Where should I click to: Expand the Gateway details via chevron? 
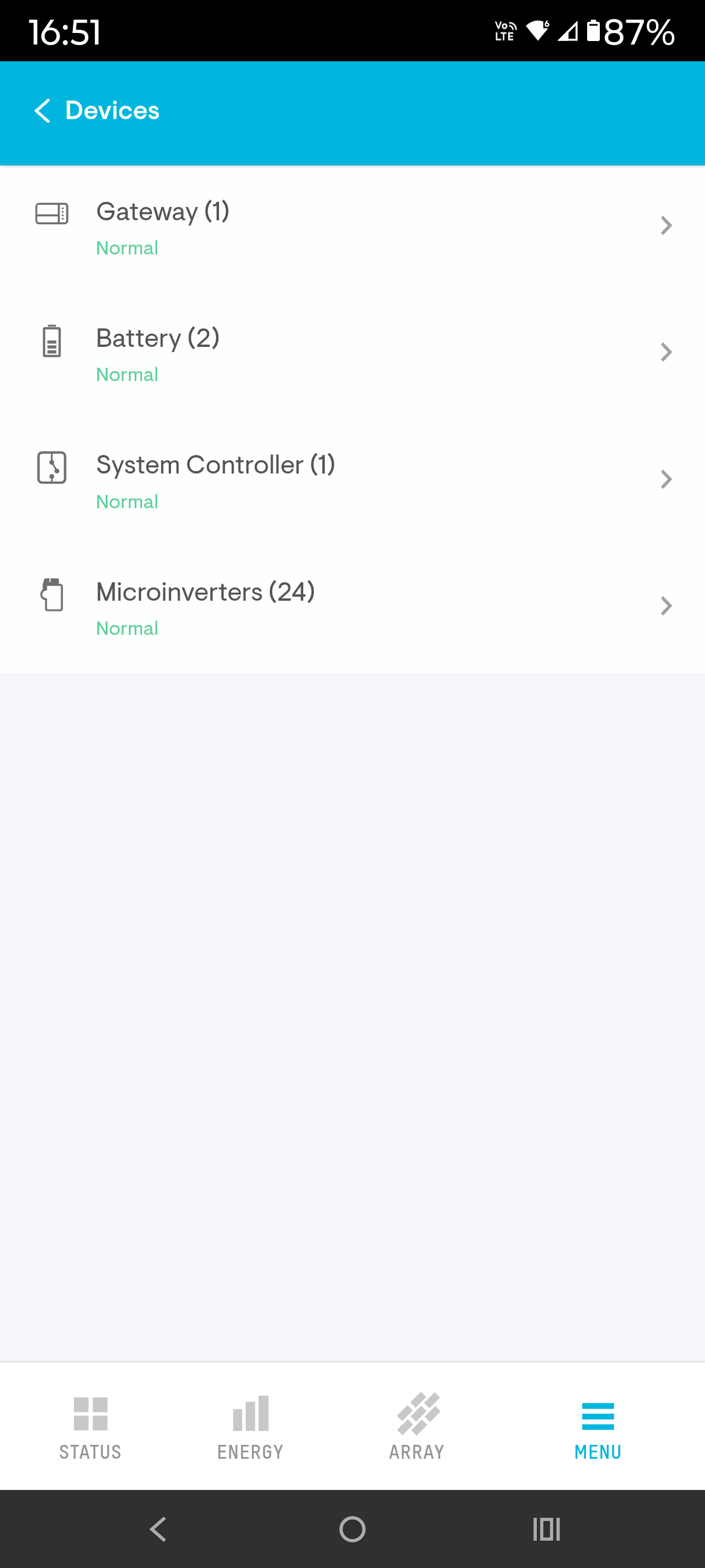(667, 226)
